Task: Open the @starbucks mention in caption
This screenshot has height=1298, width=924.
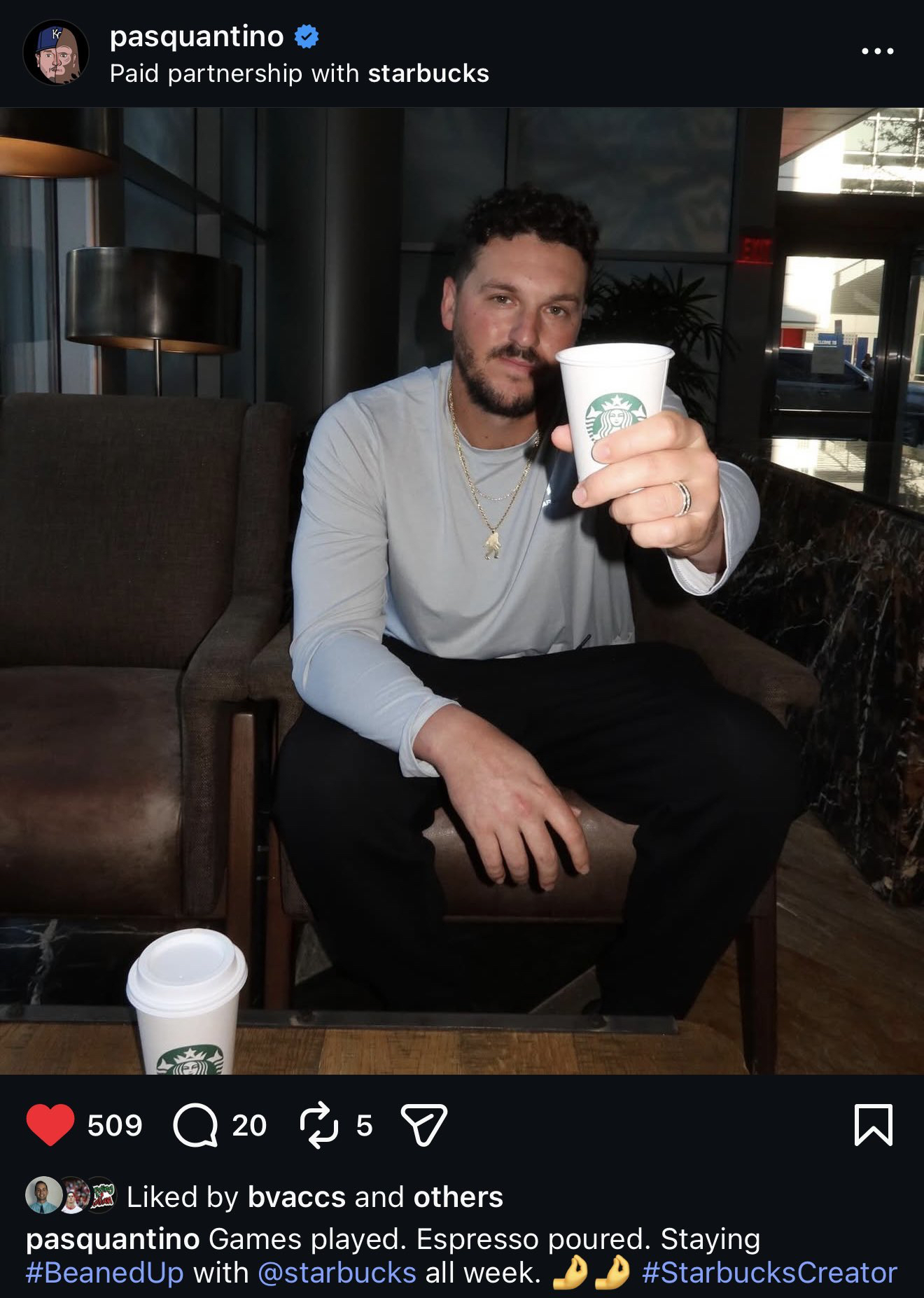Action: (337, 1273)
